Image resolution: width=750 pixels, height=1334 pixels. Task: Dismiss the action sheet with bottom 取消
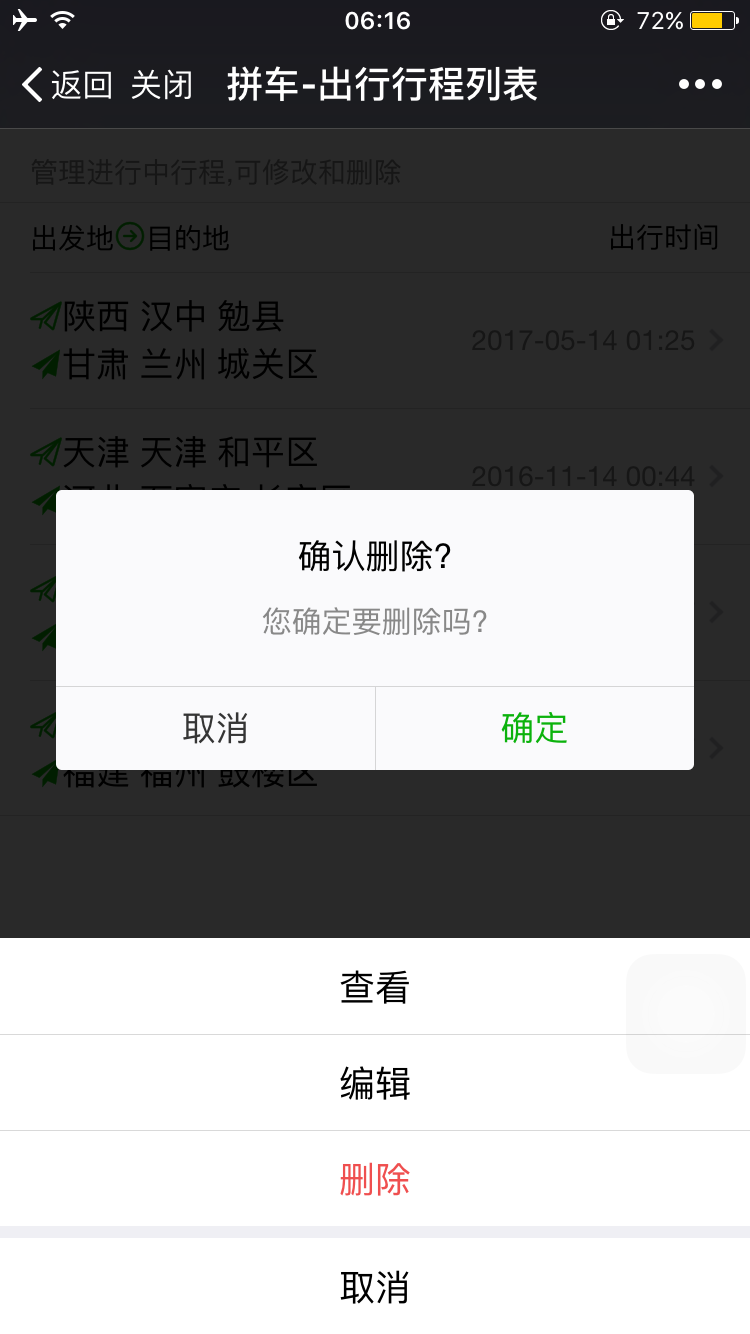point(375,1287)
